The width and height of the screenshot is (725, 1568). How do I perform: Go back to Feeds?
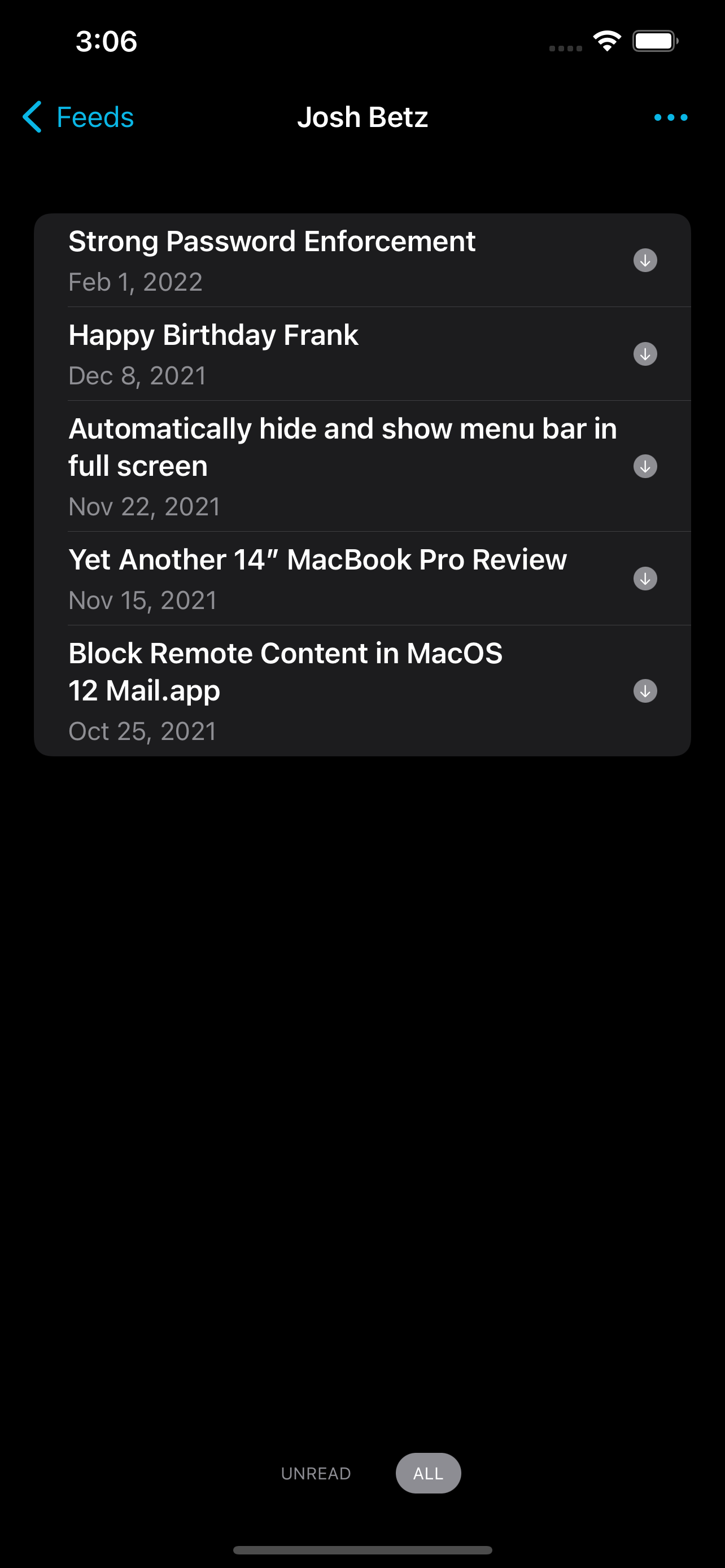click(79, 117)
